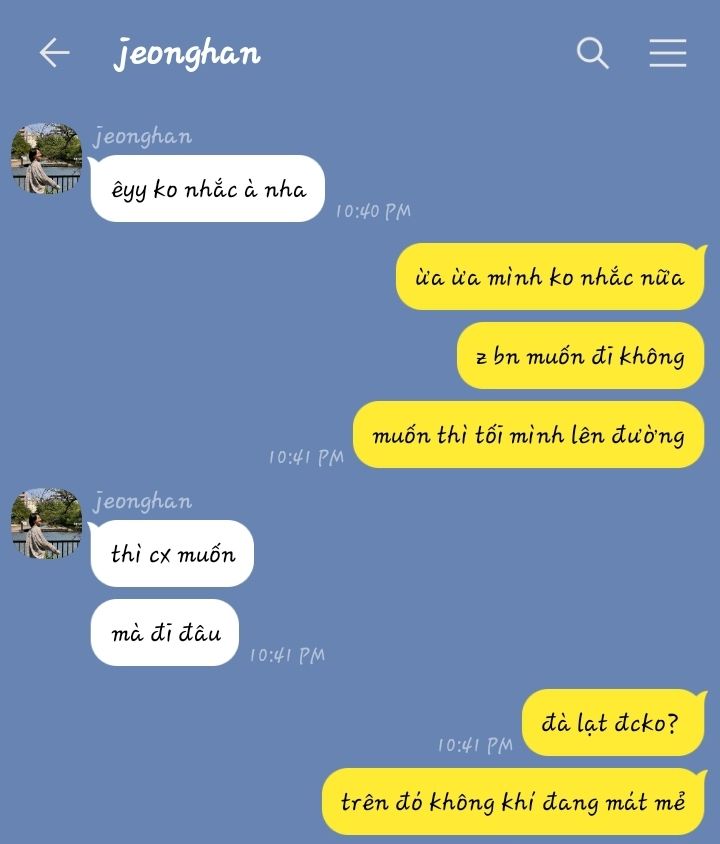
Task: Search within the jeonghan conversation
Action: [x=593, y=53]
